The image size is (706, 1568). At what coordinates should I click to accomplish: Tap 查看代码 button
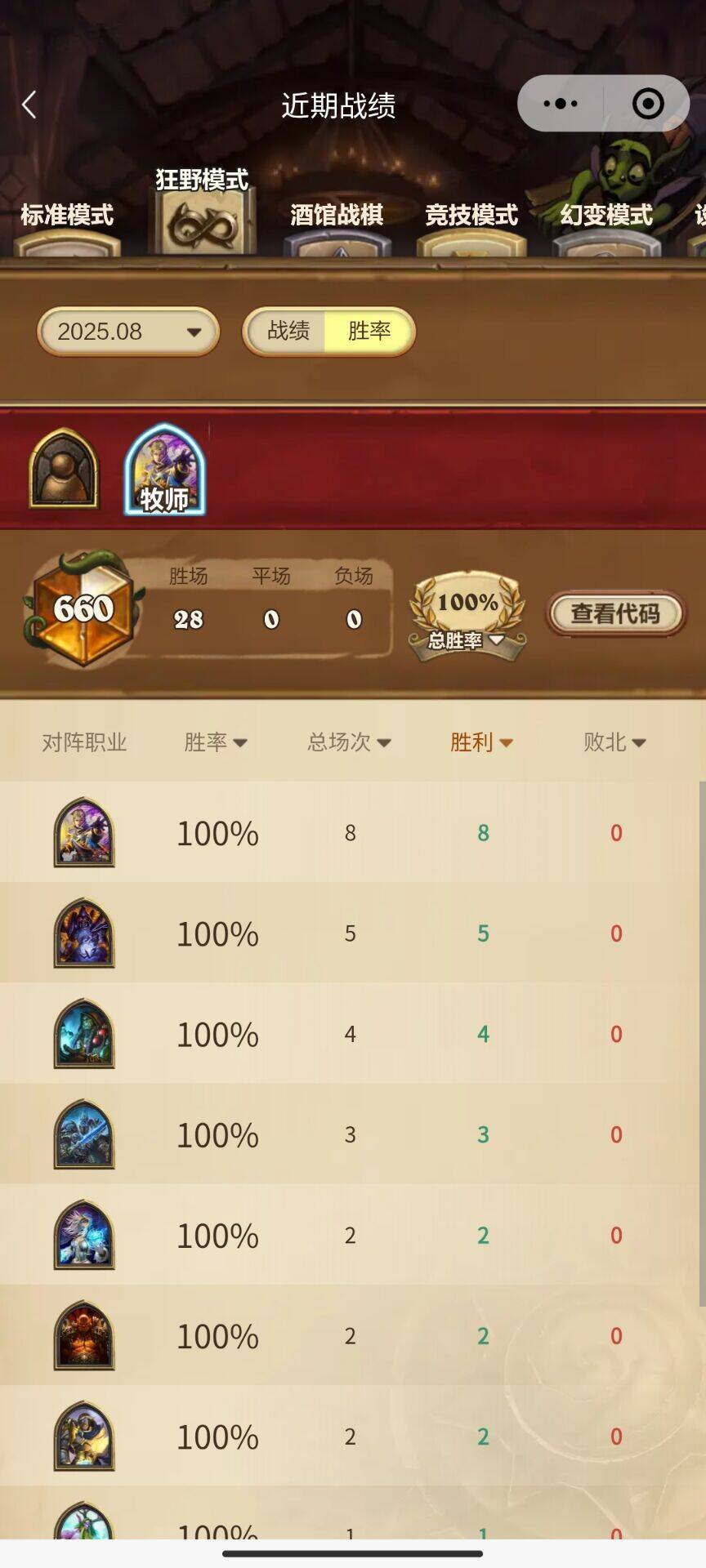(x=615, y=613)
